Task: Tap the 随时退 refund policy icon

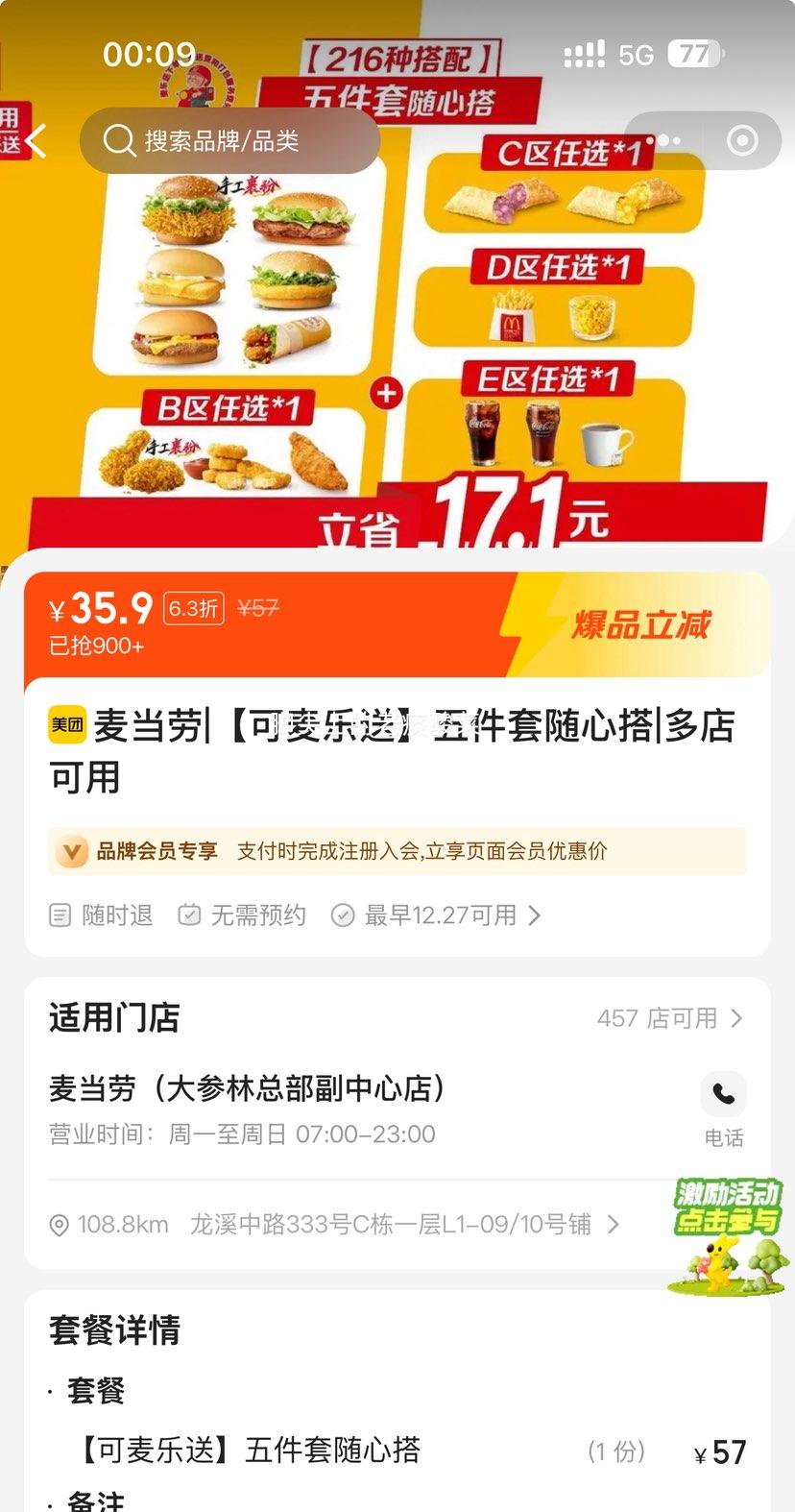Action: (60, 915)
